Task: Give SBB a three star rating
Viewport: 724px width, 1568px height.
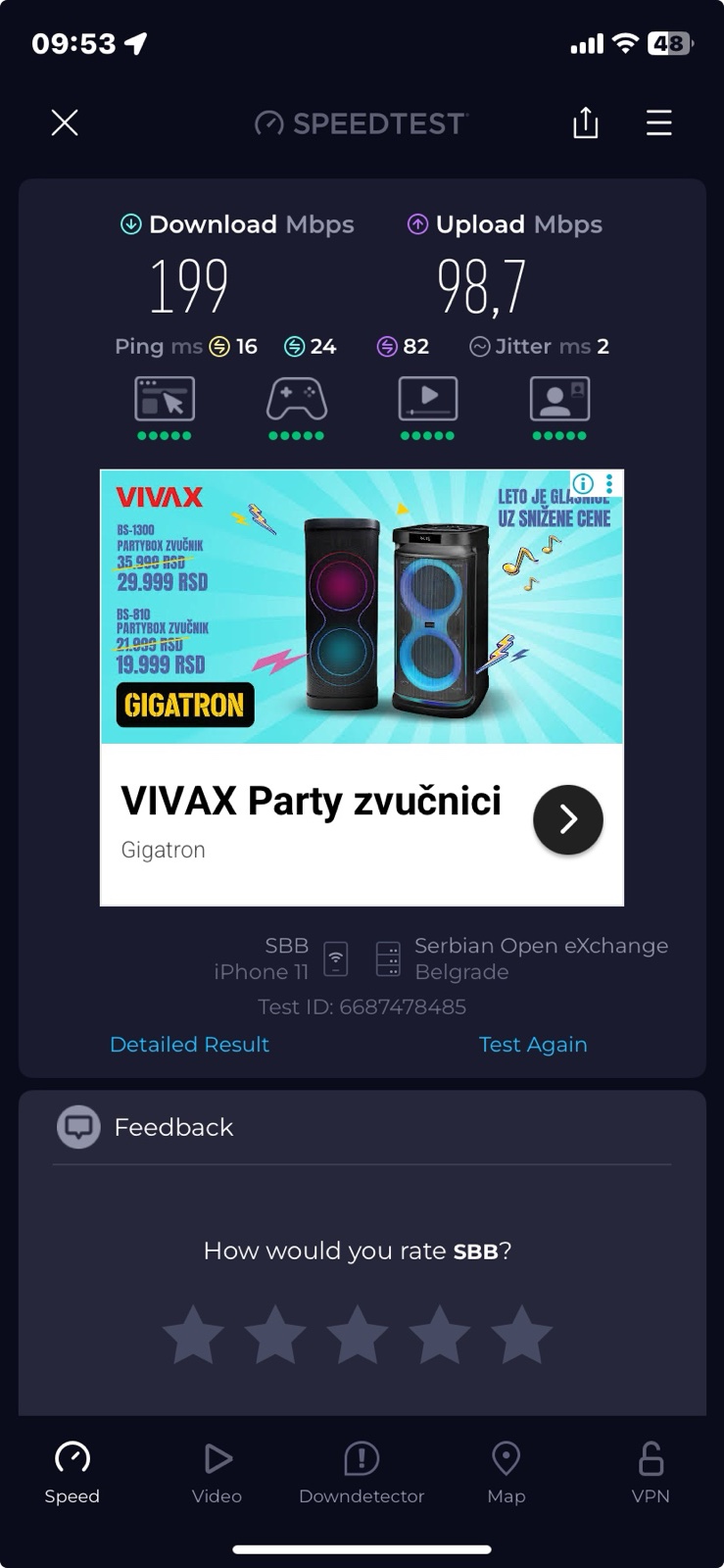Action: pyautogui.click(x=357, y=1334)
